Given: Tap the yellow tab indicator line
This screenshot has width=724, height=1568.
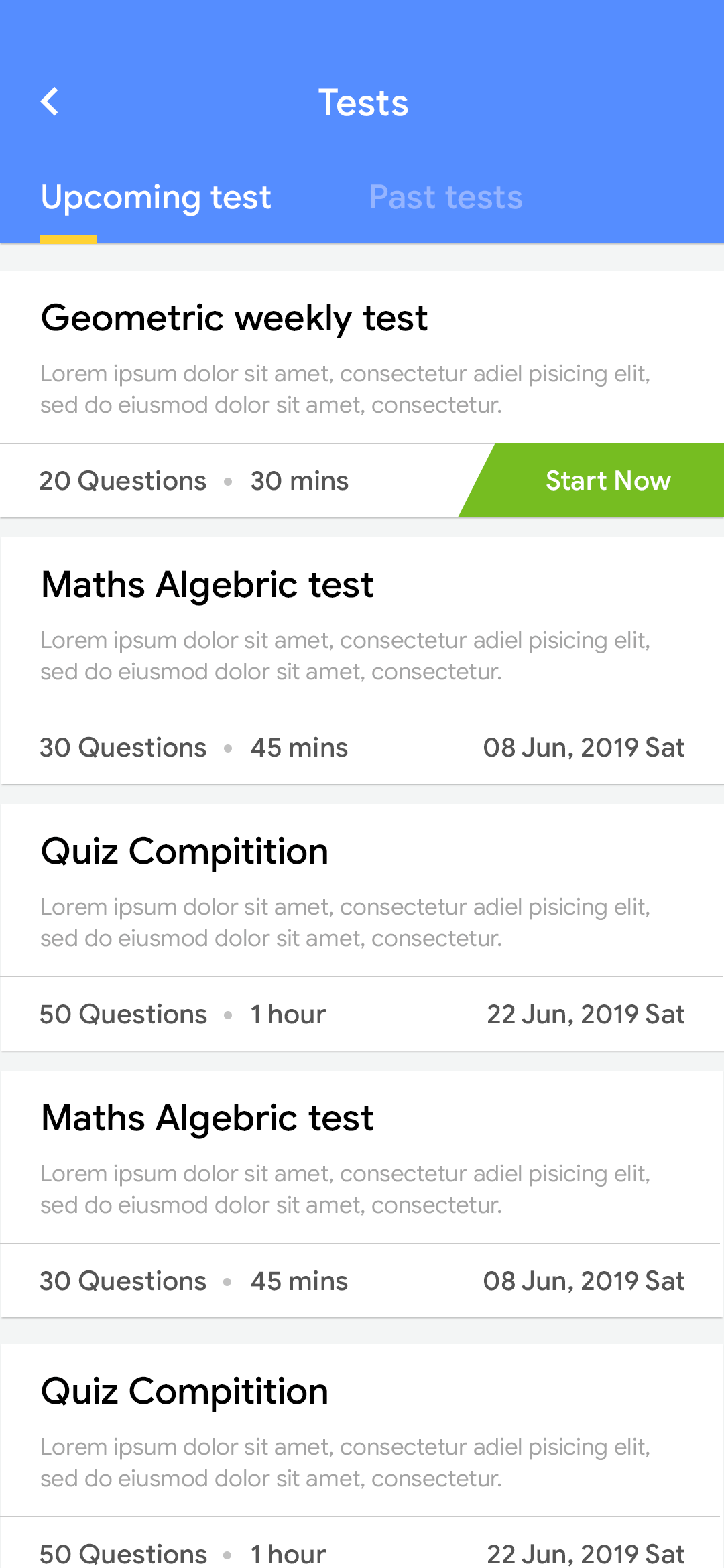Looking at the screenshot, I should 68,237.
